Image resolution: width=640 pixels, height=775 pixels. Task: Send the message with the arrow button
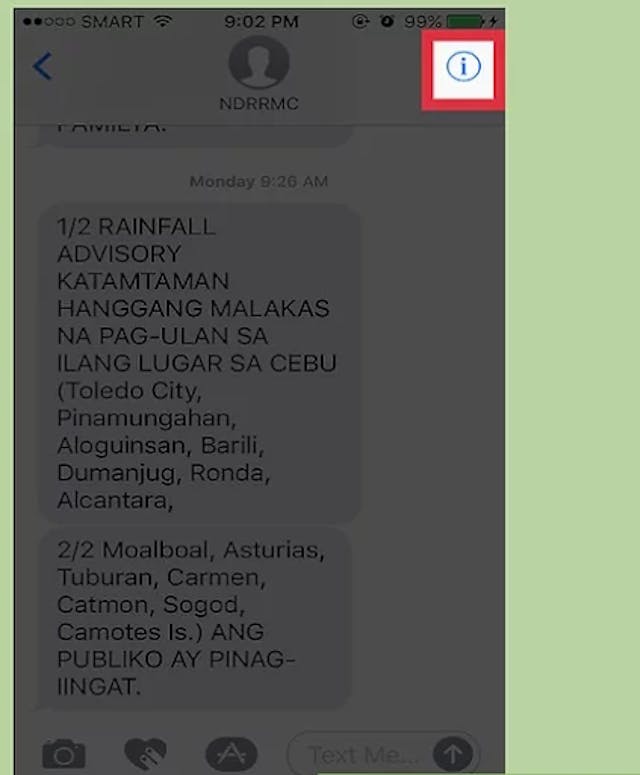tap(452, 753)
